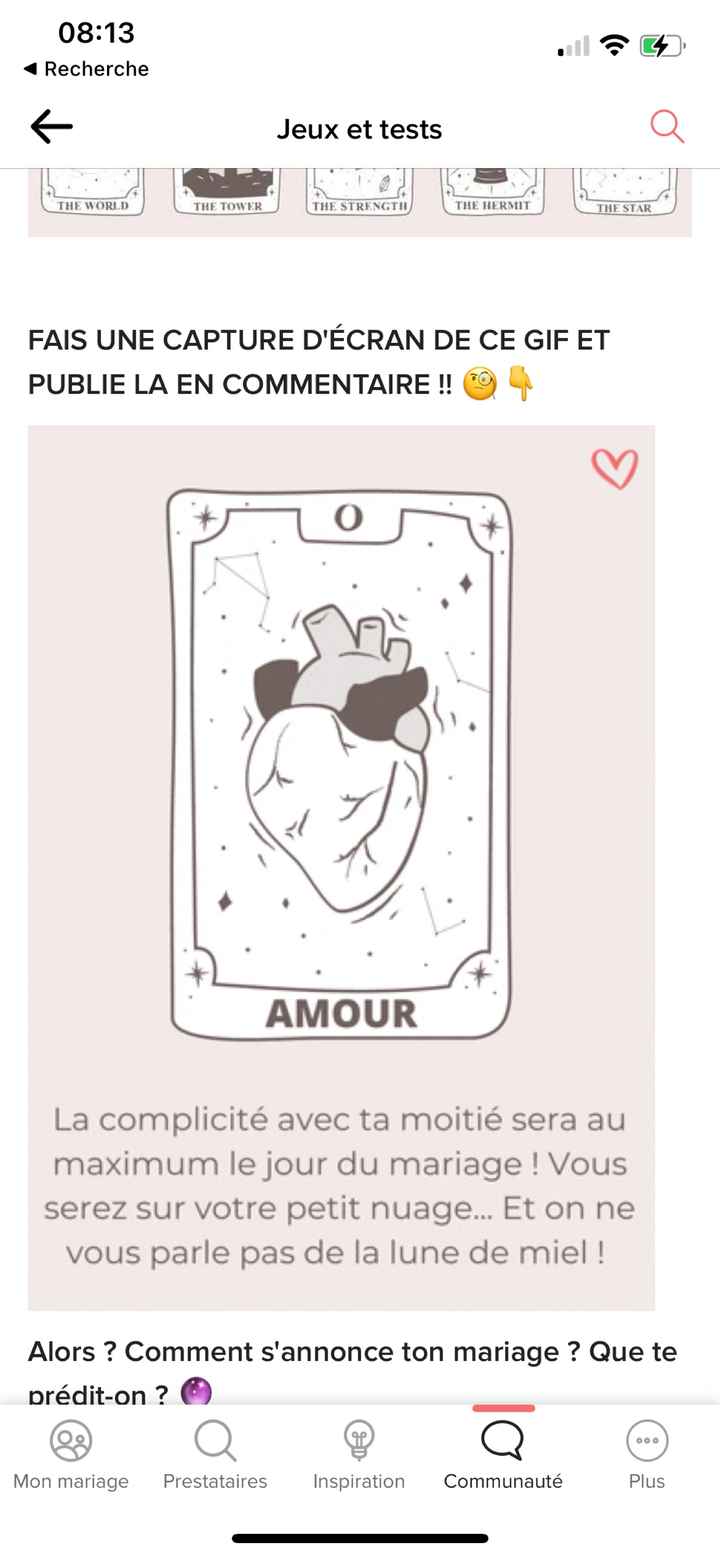
Task: Tap the red progress bar above Communauté
Action: (x=503, y=1406)
